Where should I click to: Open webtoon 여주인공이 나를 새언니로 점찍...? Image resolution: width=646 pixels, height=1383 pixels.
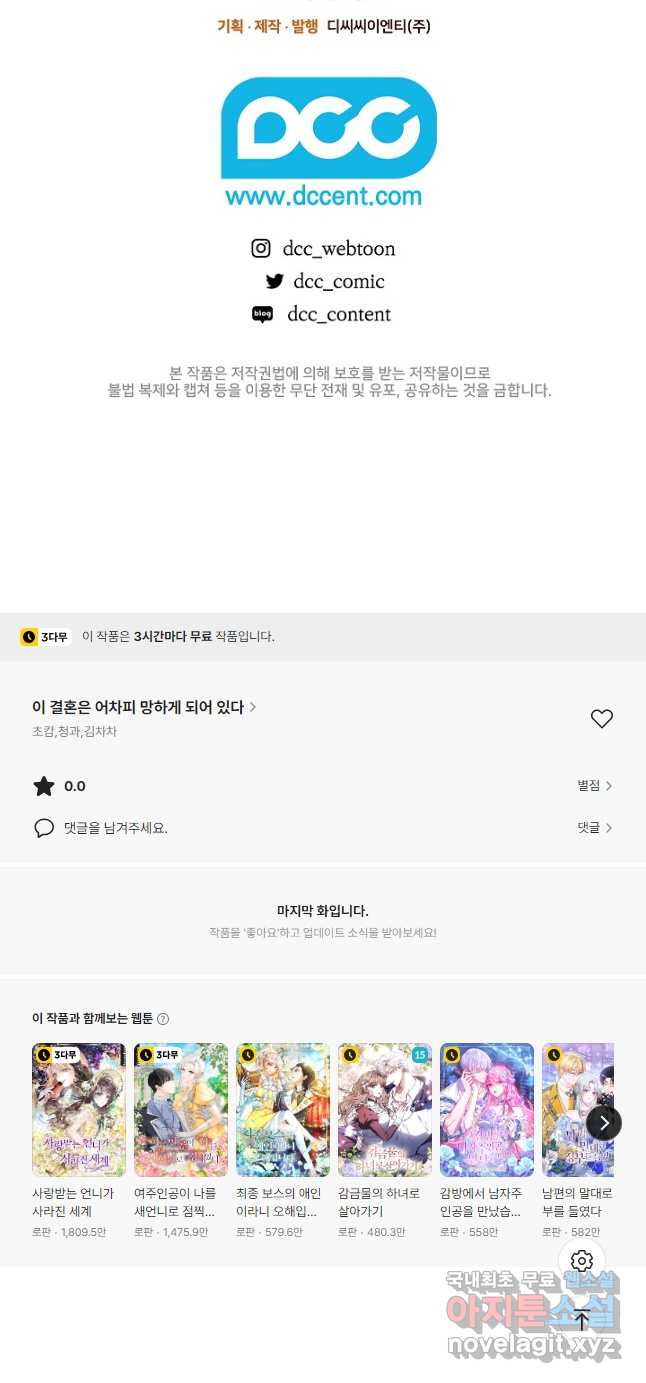click(x=181, y=1110)
